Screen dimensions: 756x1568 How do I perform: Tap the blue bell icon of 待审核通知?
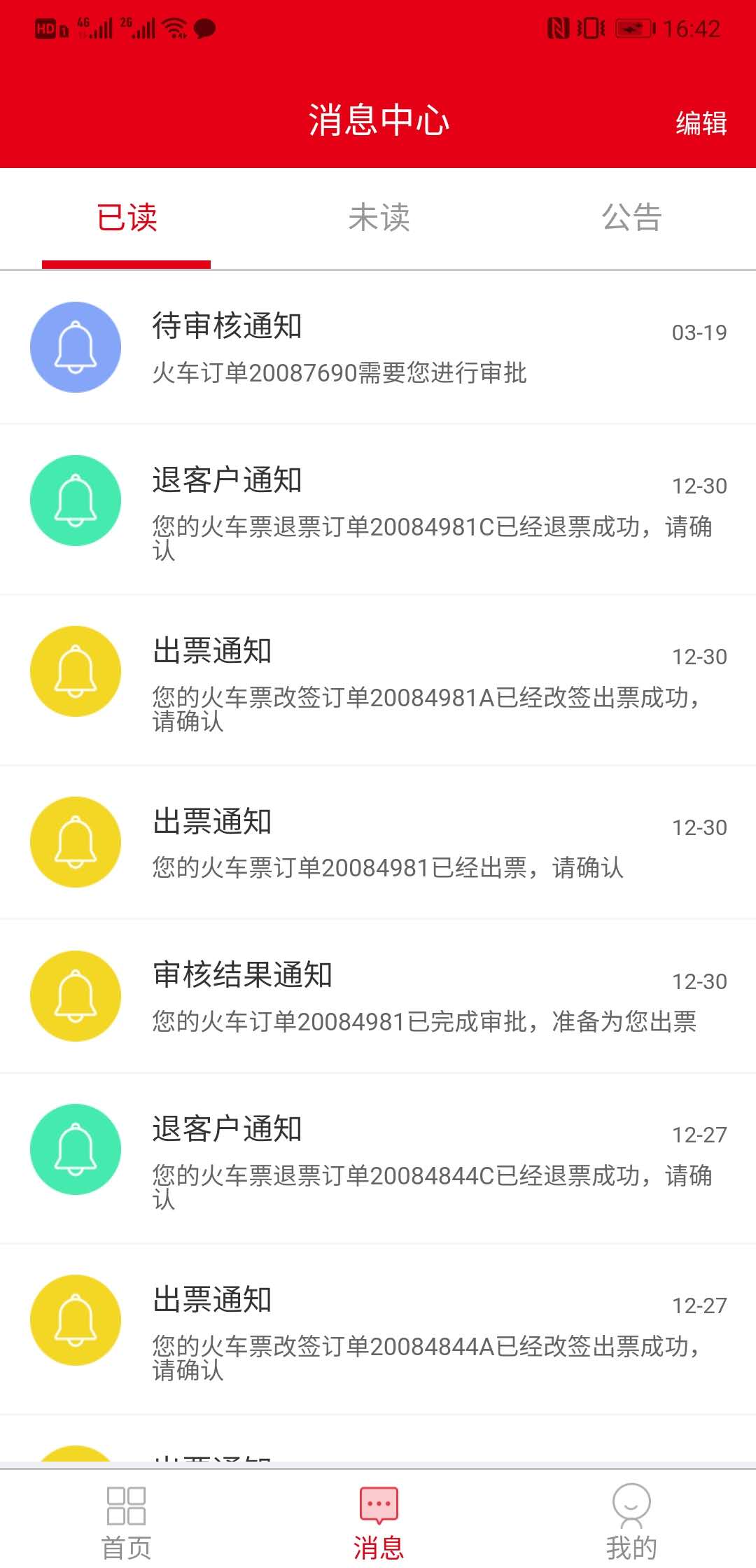pyautogui.click(x=75, y=346)
